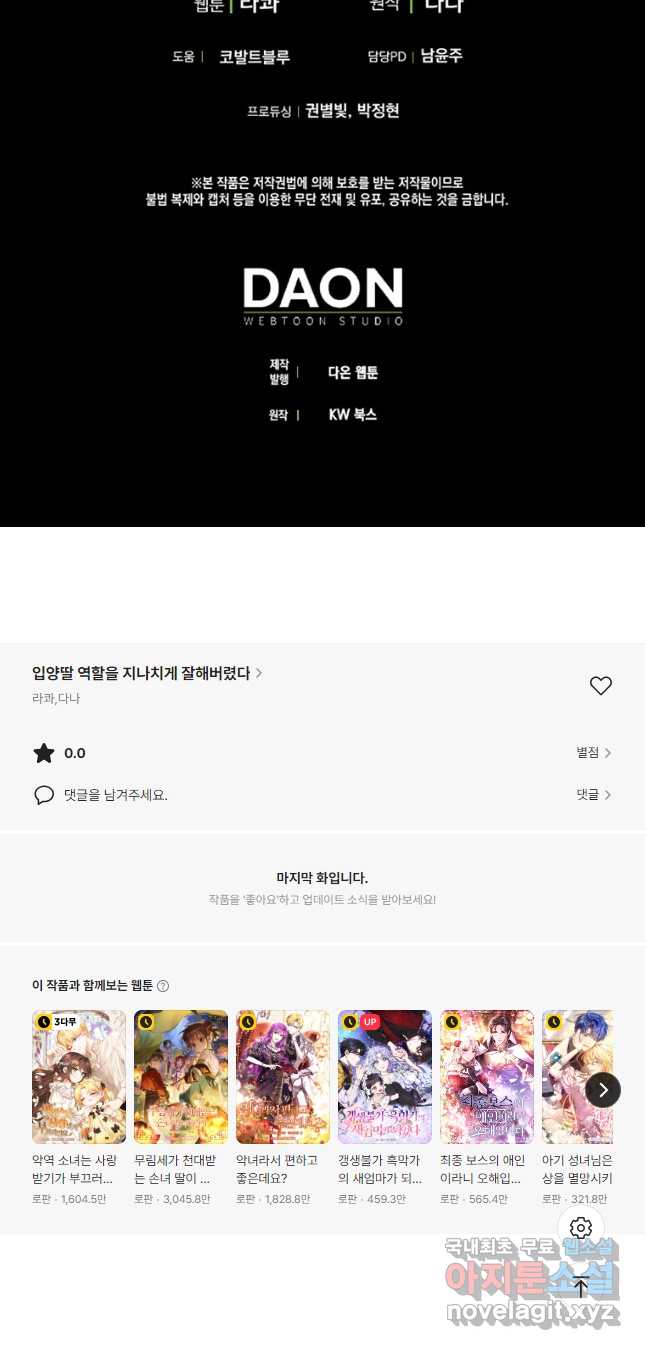Open the 댓글 comments section
This screenshot has width=645, height=1350.
[593, 795]
